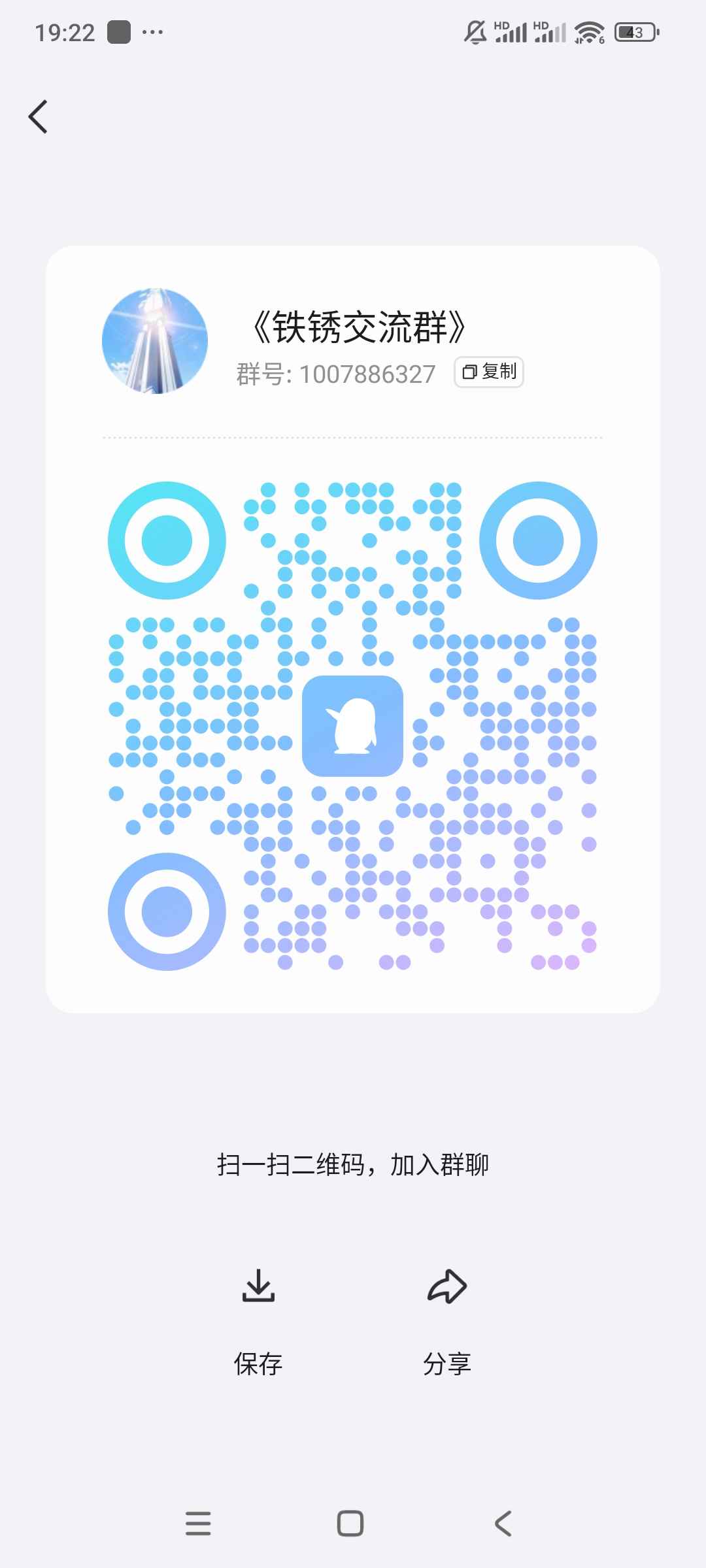Go to home screen via navigation bar

(x=350, y=1523)
